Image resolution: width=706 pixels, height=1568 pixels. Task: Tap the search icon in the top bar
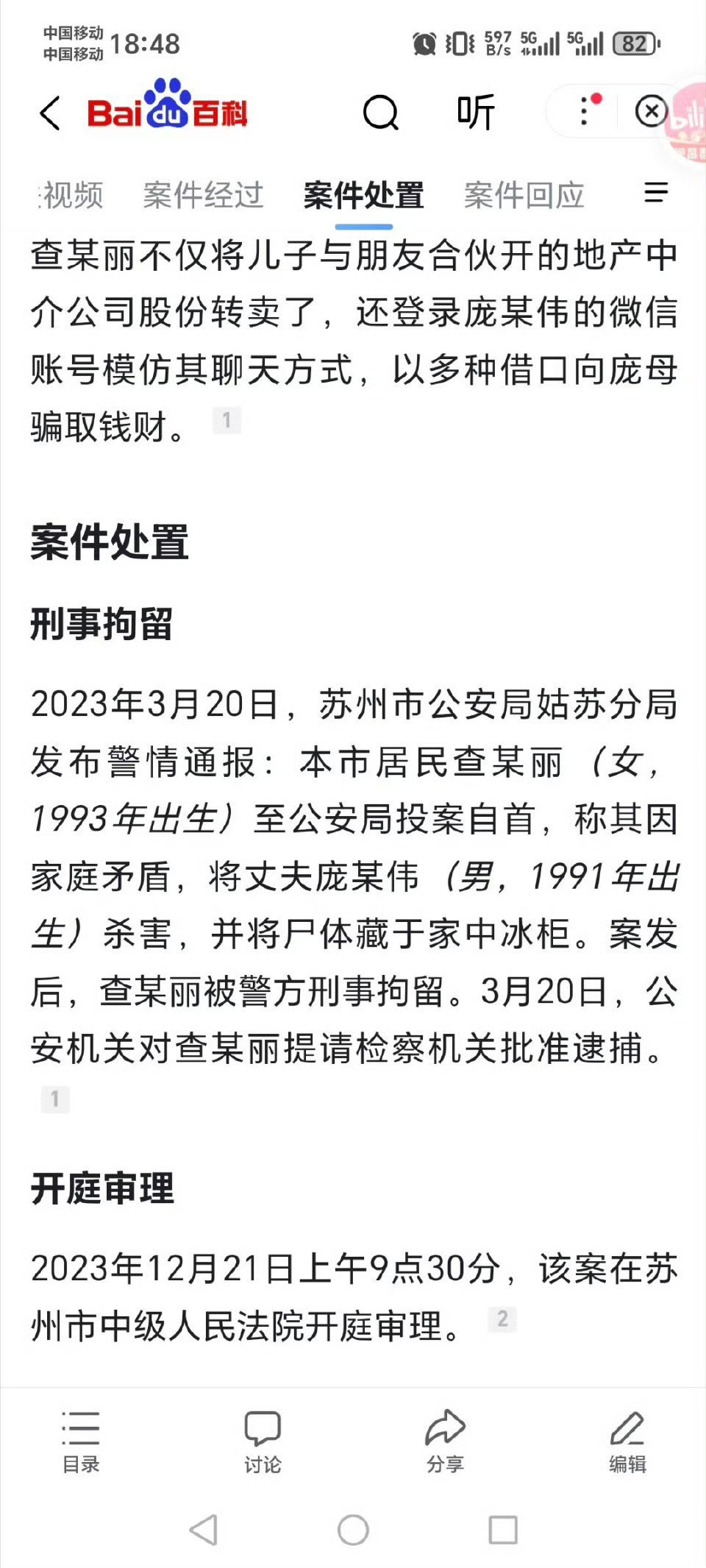pyautogui.click(x=379, y=113)
